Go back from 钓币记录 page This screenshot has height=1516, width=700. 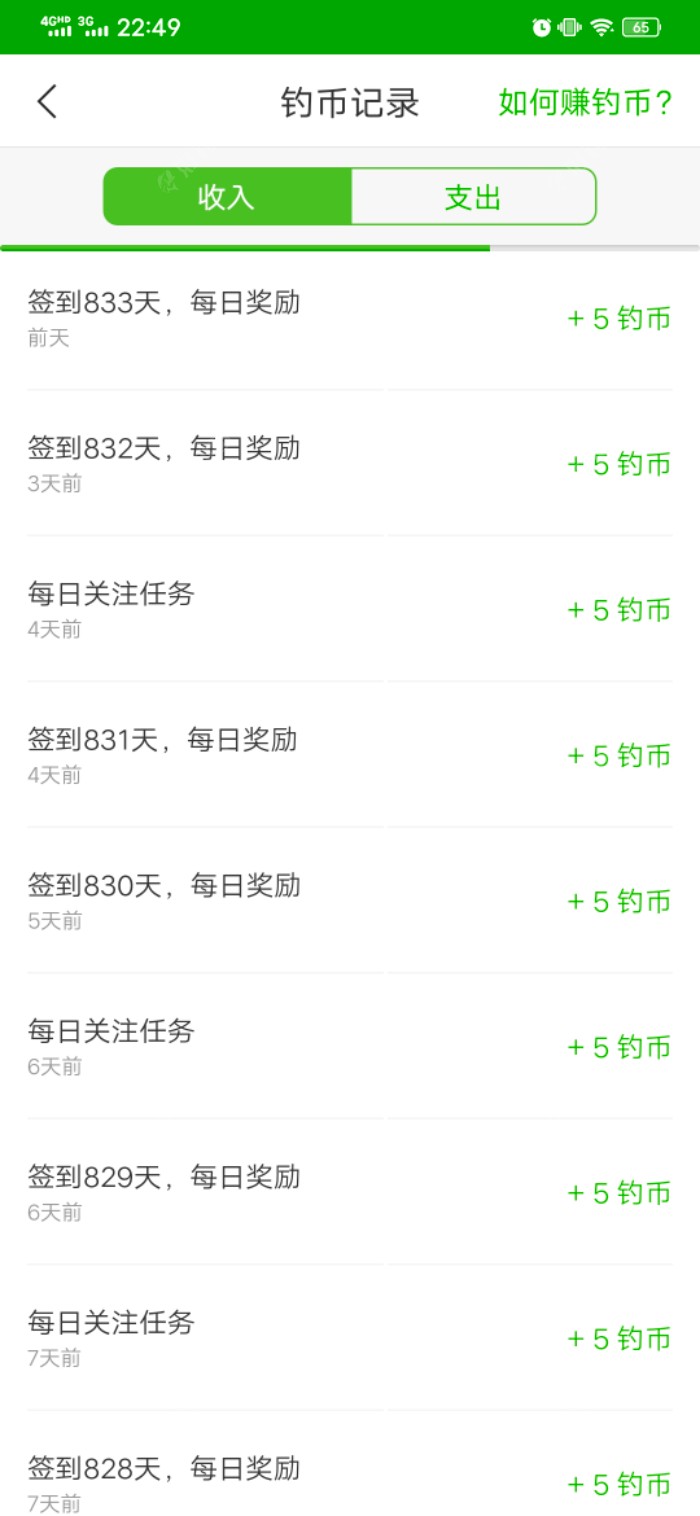[47, 102]
